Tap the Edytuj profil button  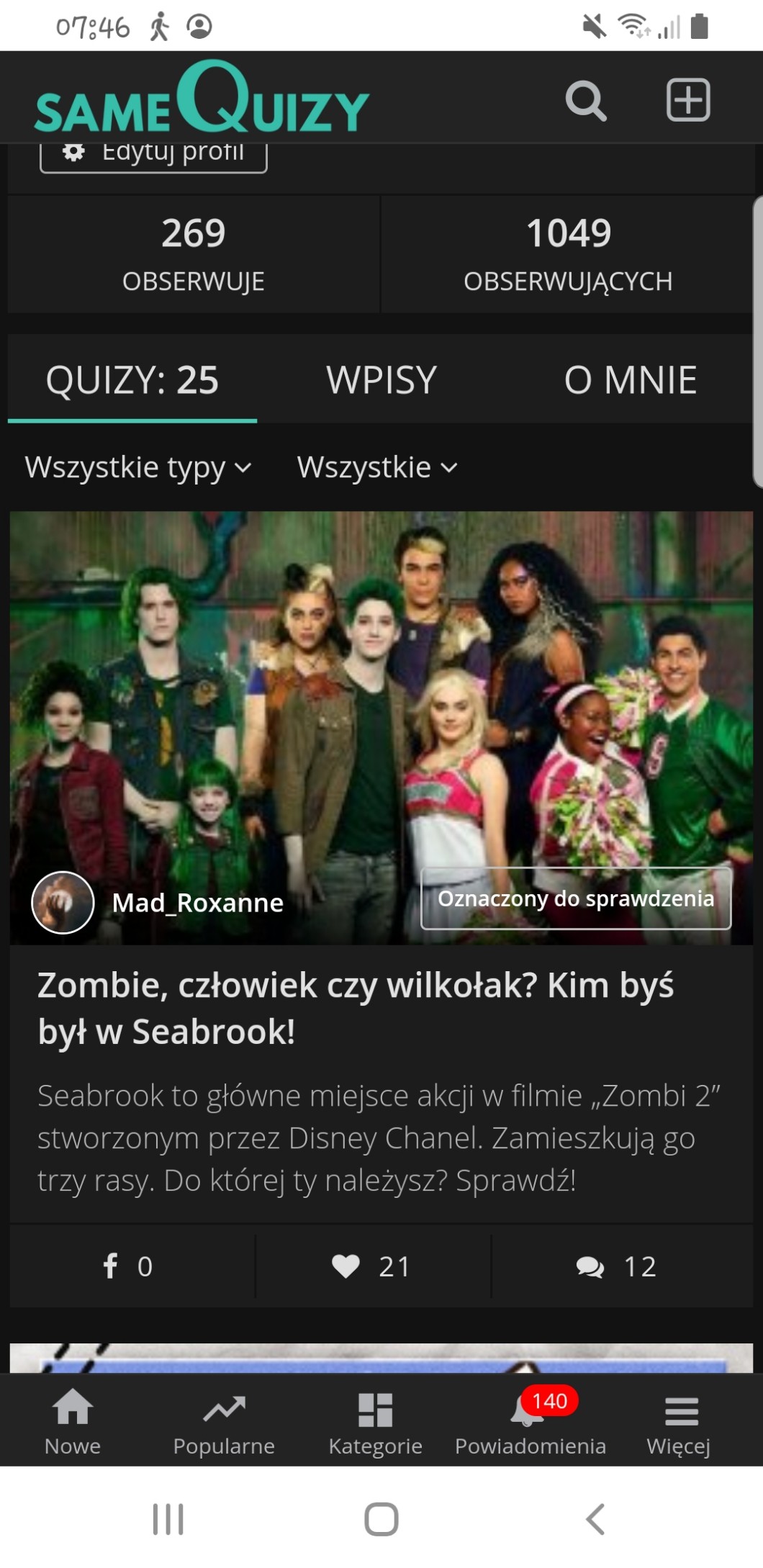point(153,155)
